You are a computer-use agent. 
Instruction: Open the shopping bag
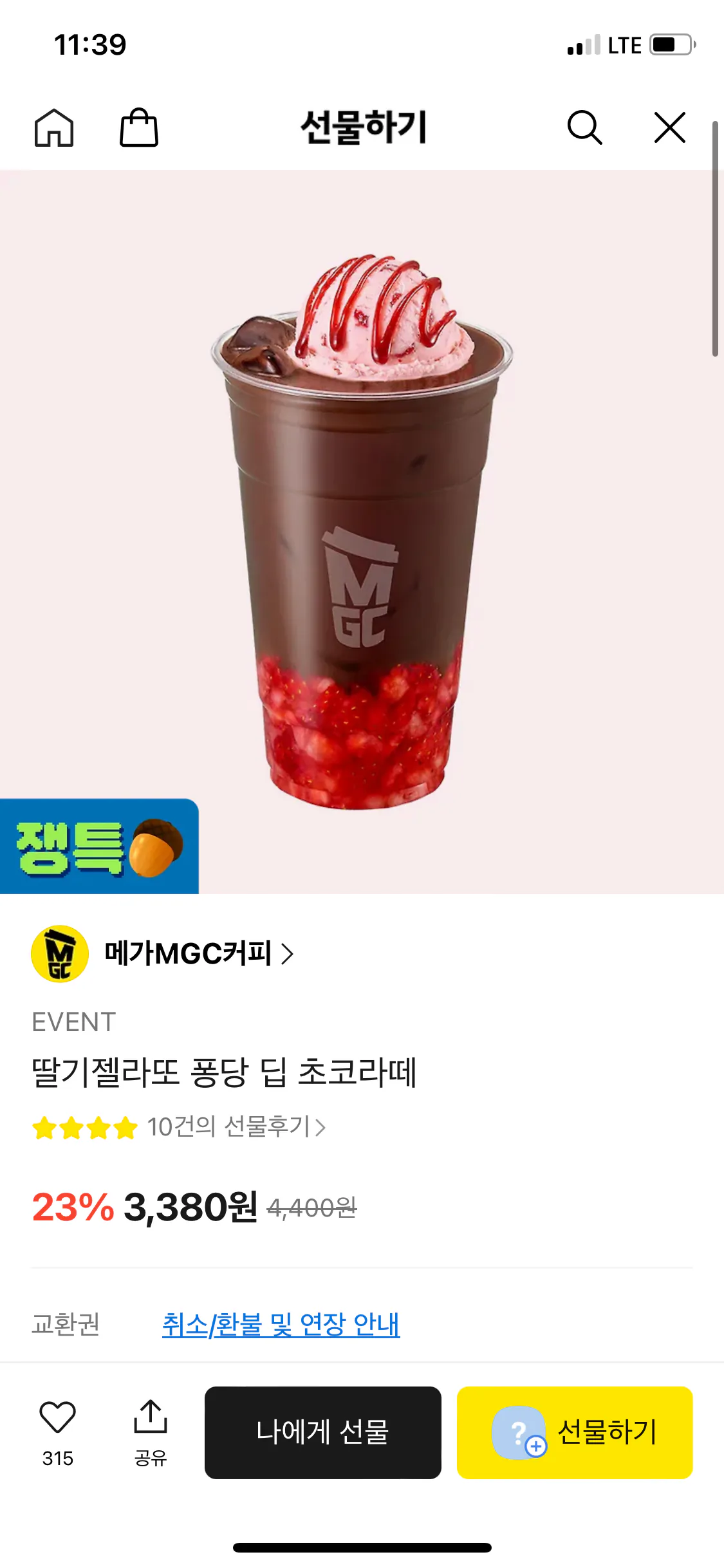[139, 127]
